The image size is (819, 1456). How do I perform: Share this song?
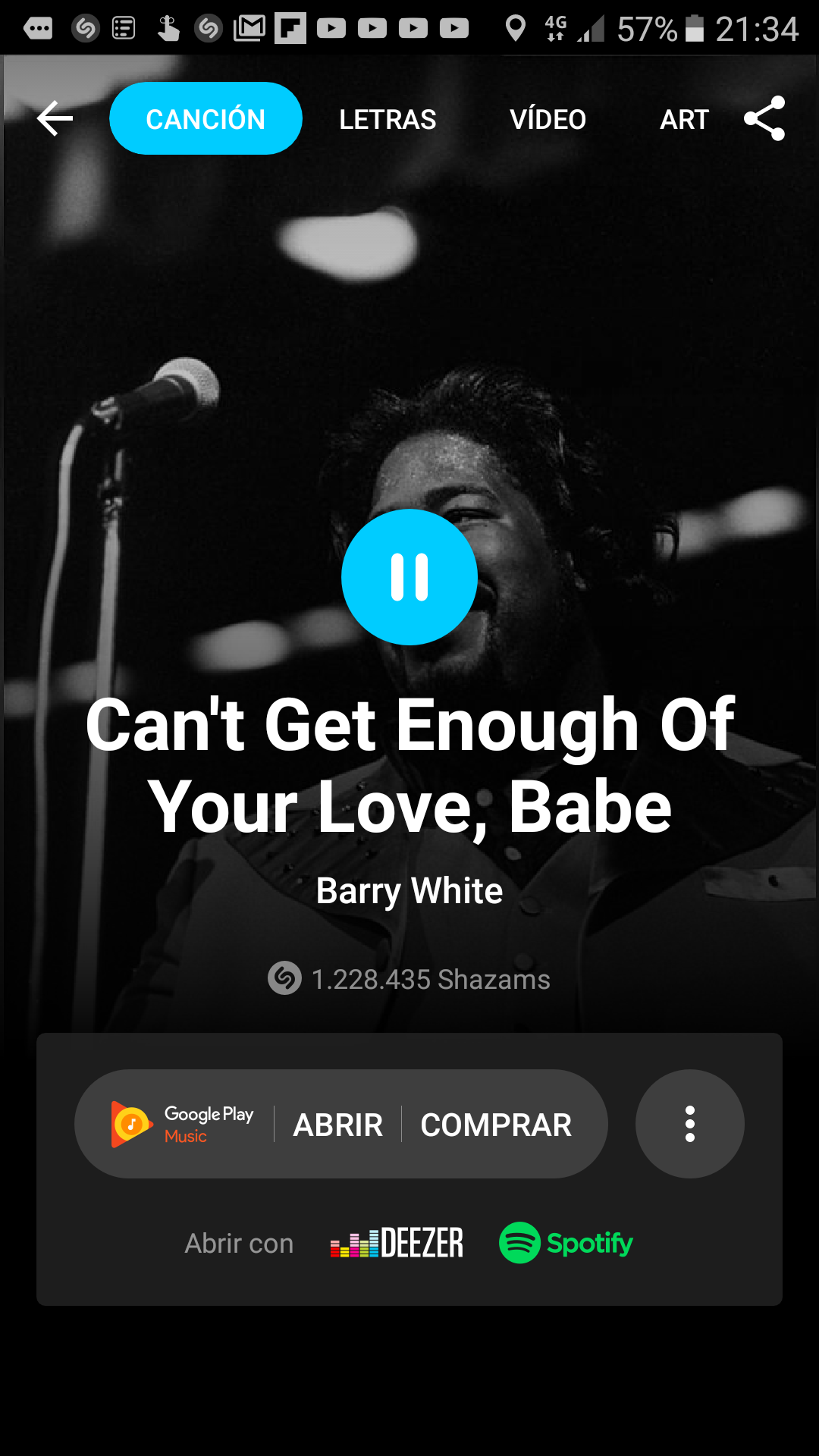[x=764, y=118]
